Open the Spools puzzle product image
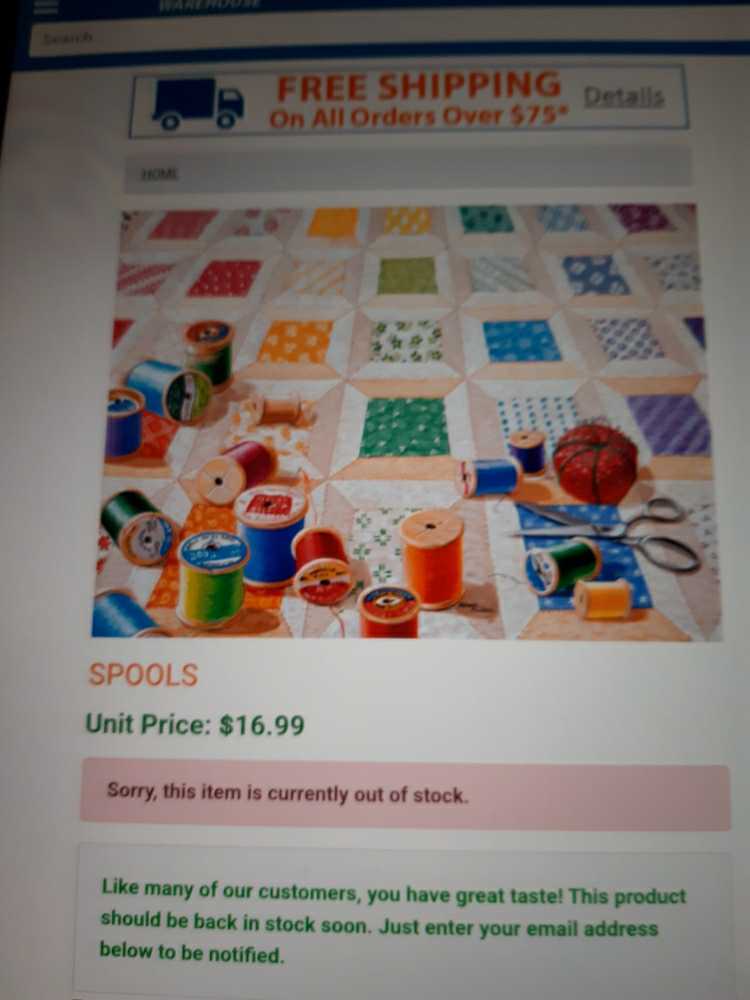This screenshot has width=750, height=1000. tap(408, 420)
